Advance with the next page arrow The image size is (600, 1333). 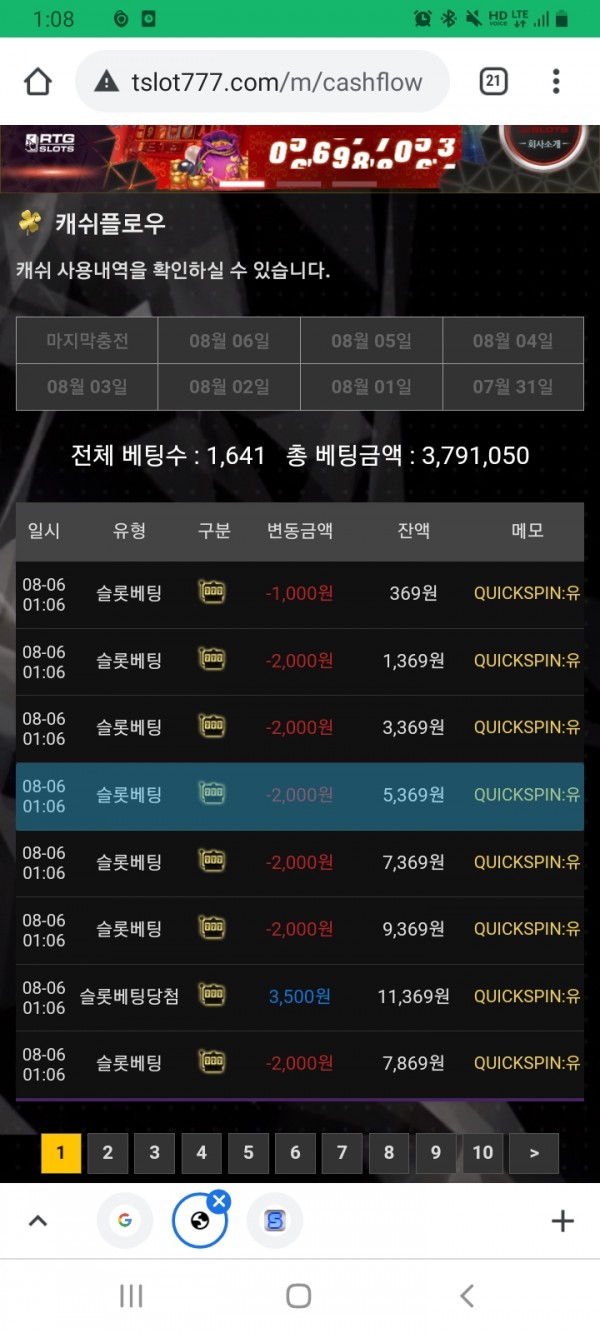534,1153
